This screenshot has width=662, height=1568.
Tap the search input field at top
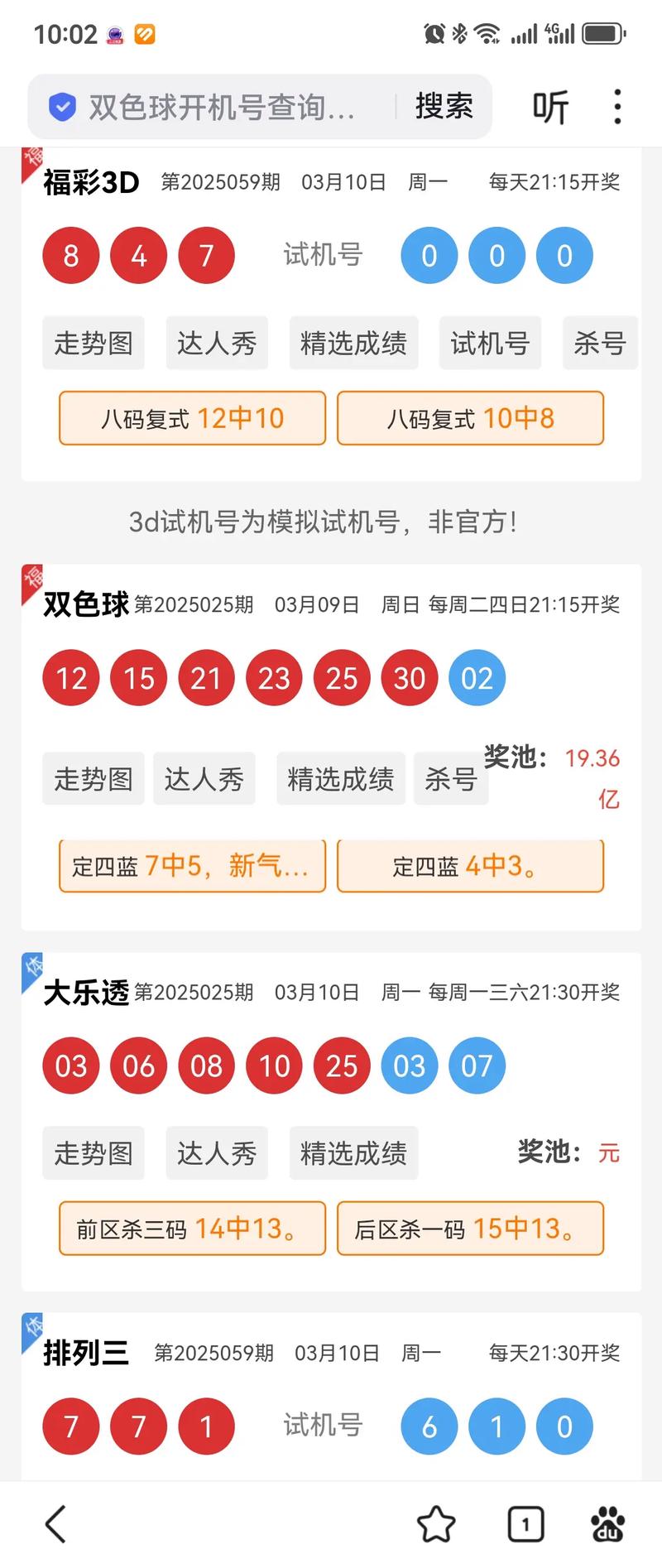[223, 106]
